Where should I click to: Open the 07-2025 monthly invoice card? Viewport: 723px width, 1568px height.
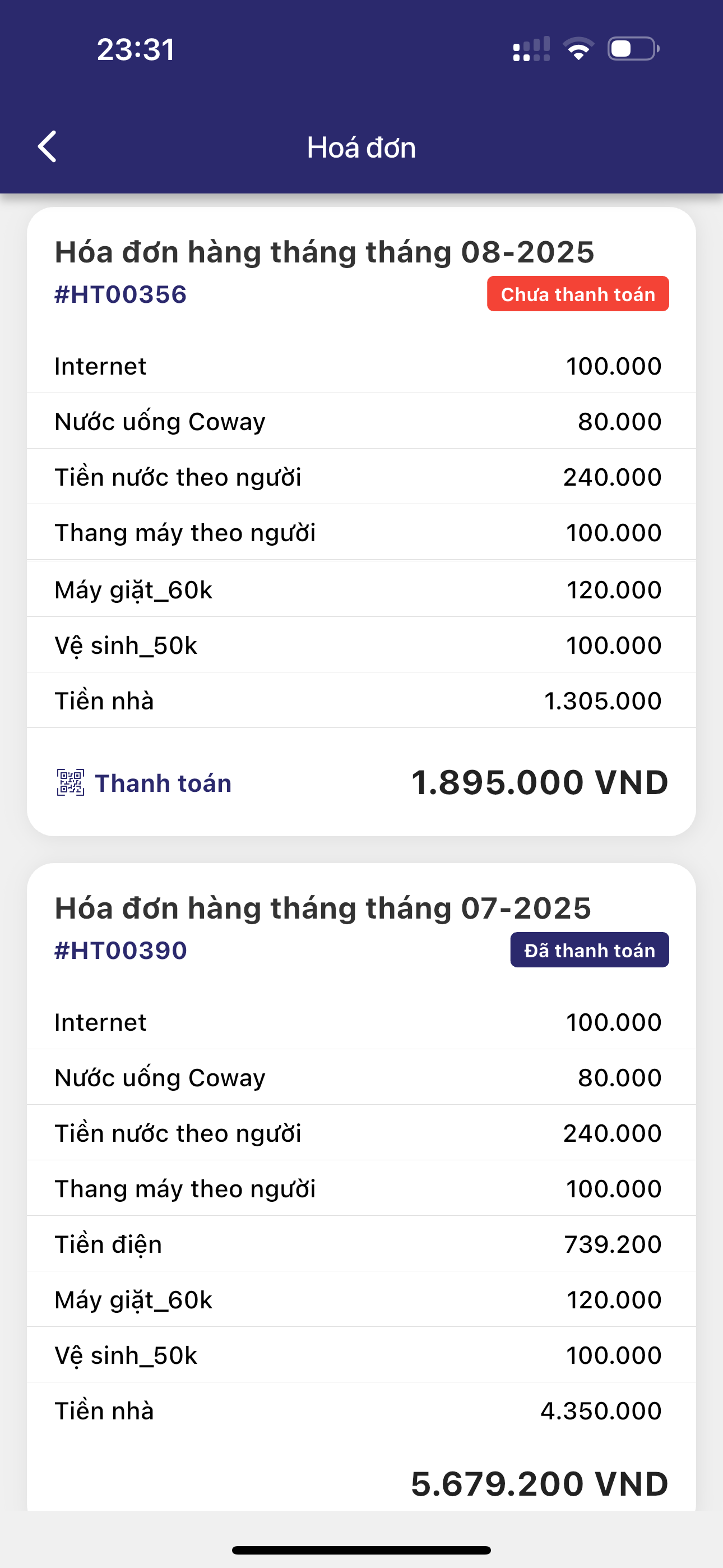(323, 908)
